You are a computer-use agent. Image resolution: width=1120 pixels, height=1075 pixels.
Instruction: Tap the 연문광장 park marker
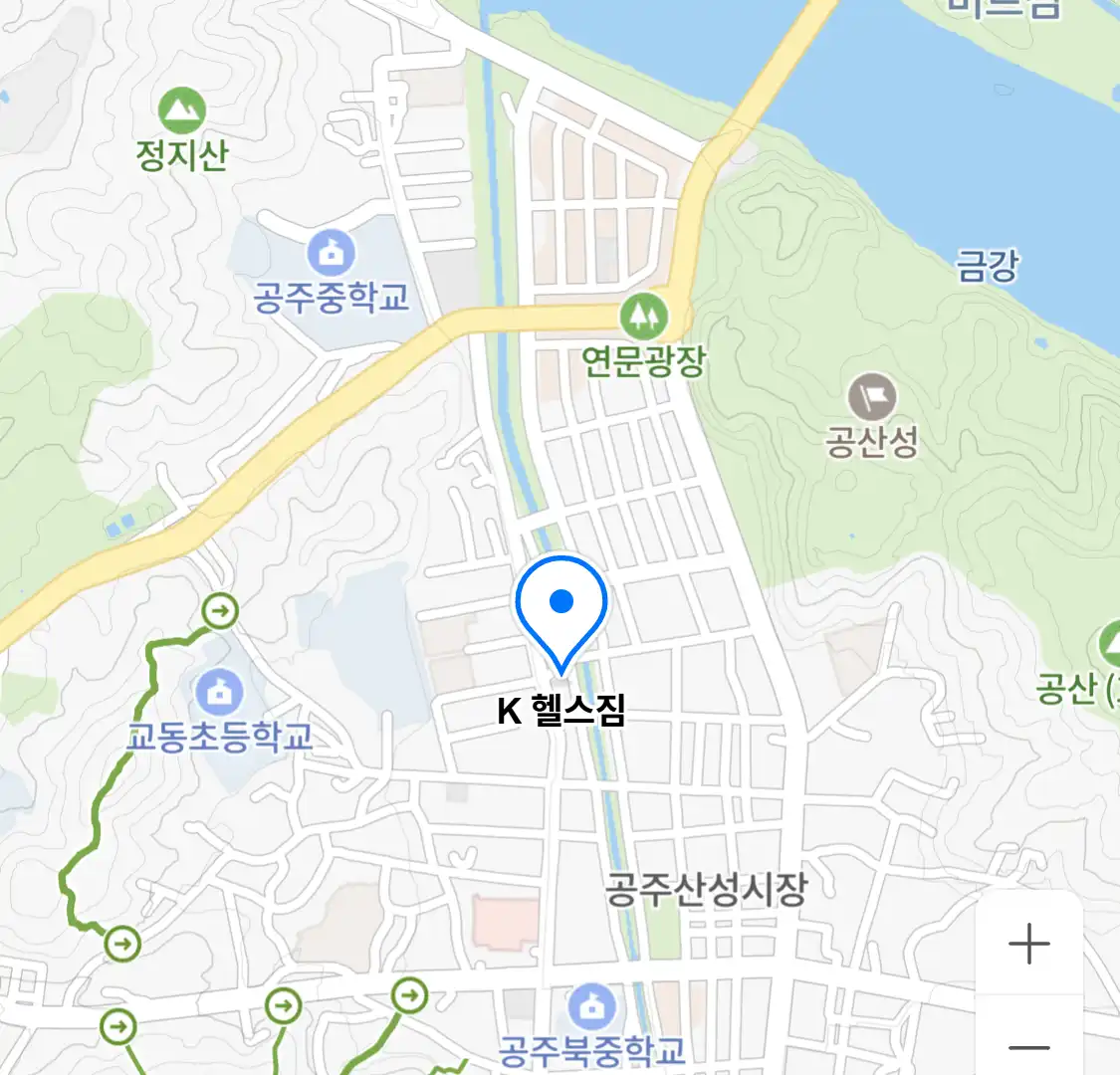644,317
